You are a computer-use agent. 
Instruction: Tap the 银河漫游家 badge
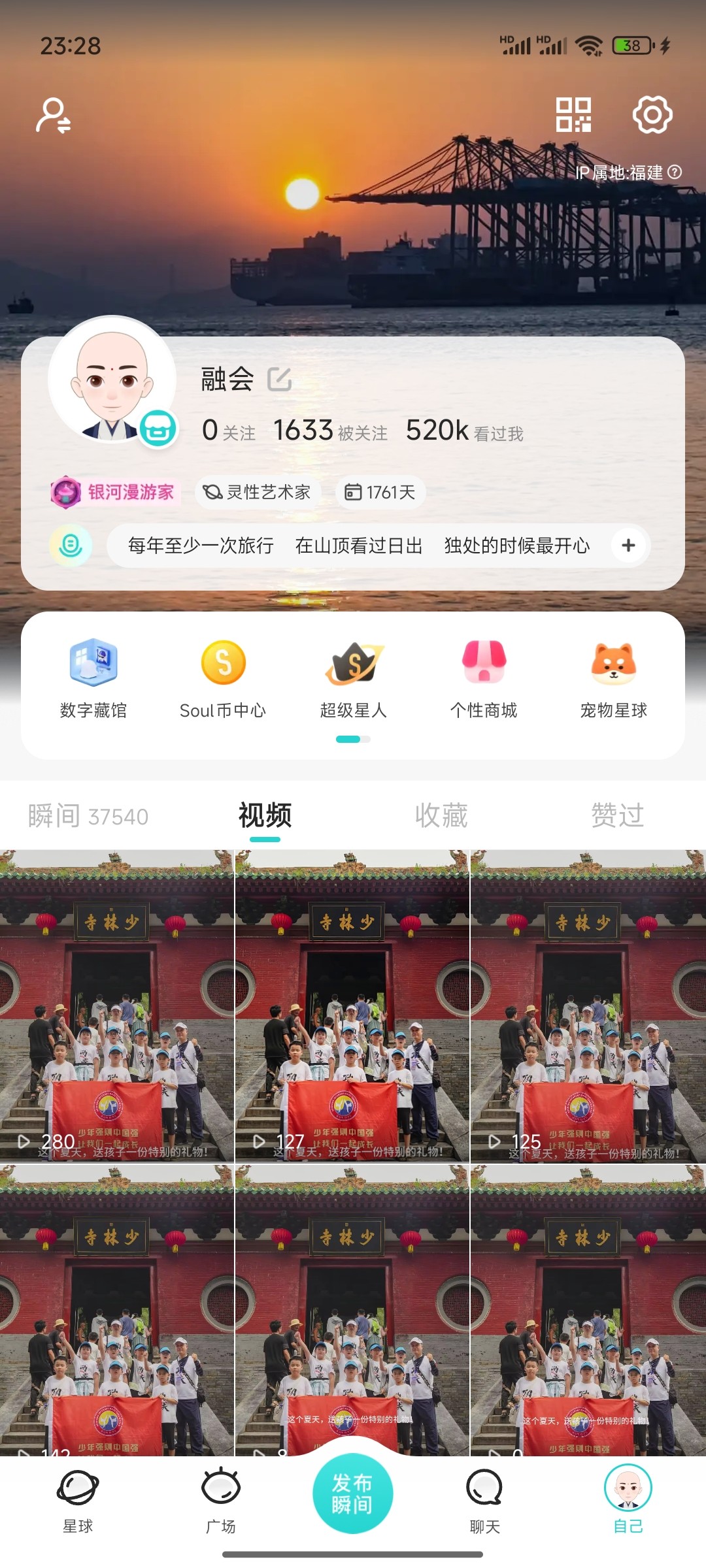point(113,492)
